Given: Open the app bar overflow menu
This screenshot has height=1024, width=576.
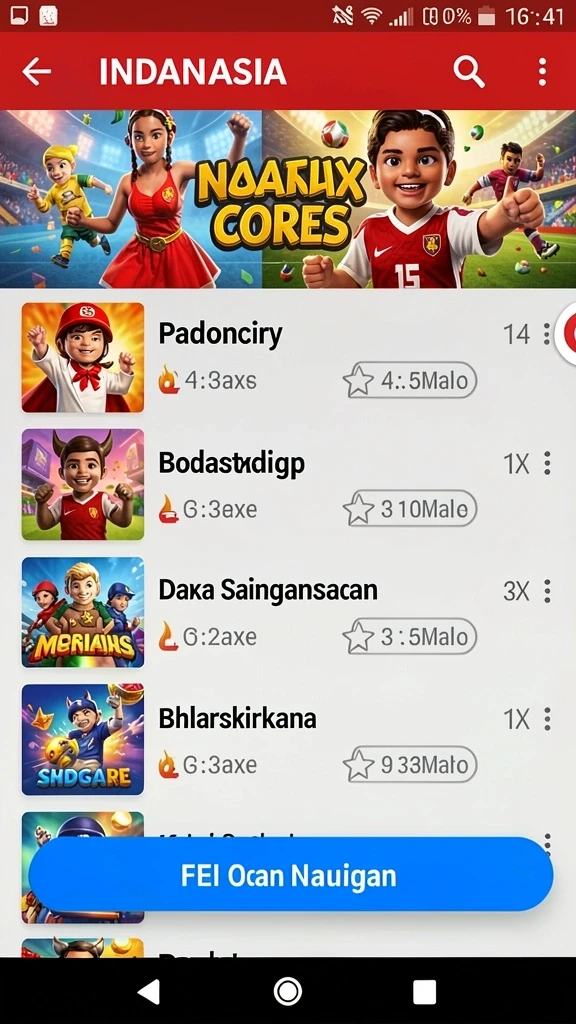Looking at the screenshot, I should coord(542,72).
